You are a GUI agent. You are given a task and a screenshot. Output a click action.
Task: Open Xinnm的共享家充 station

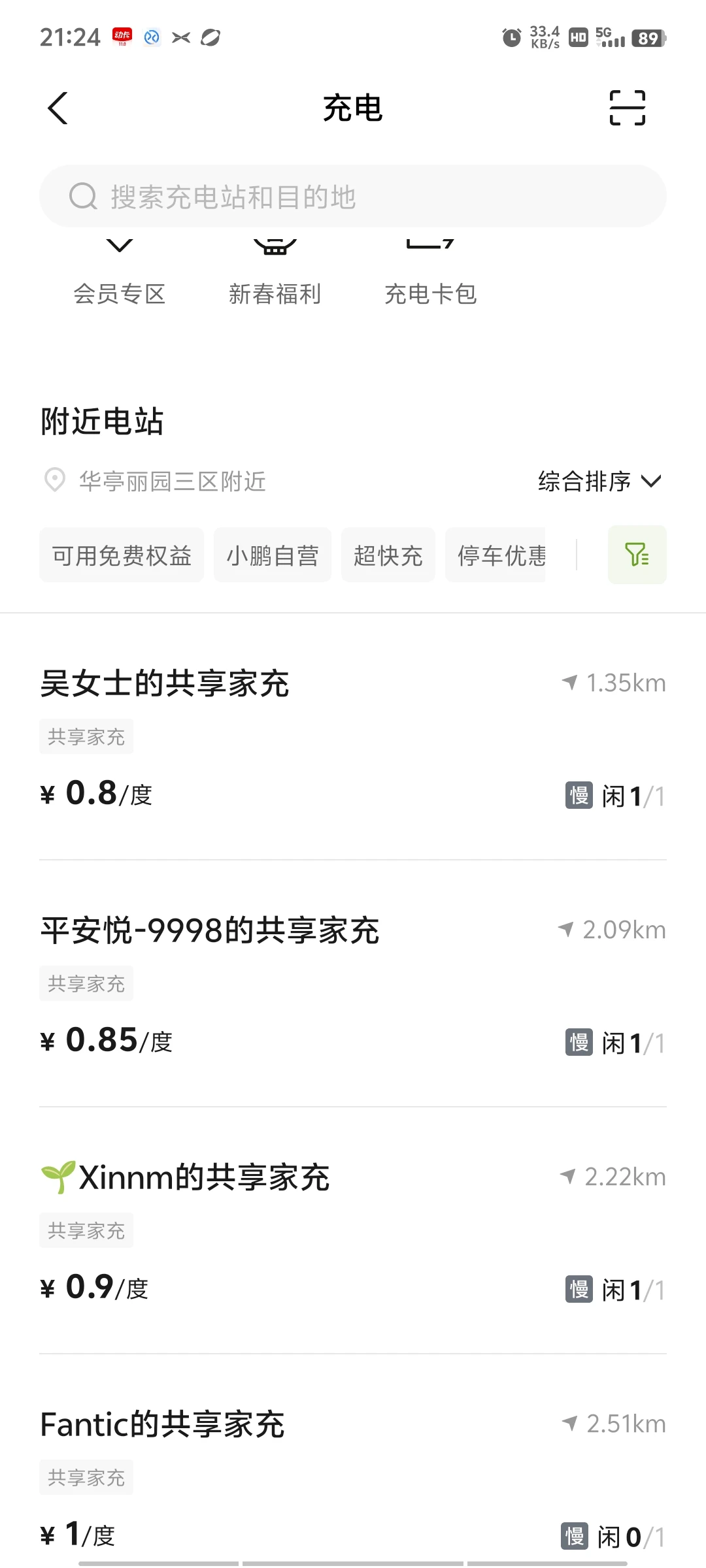[353, 1231]
